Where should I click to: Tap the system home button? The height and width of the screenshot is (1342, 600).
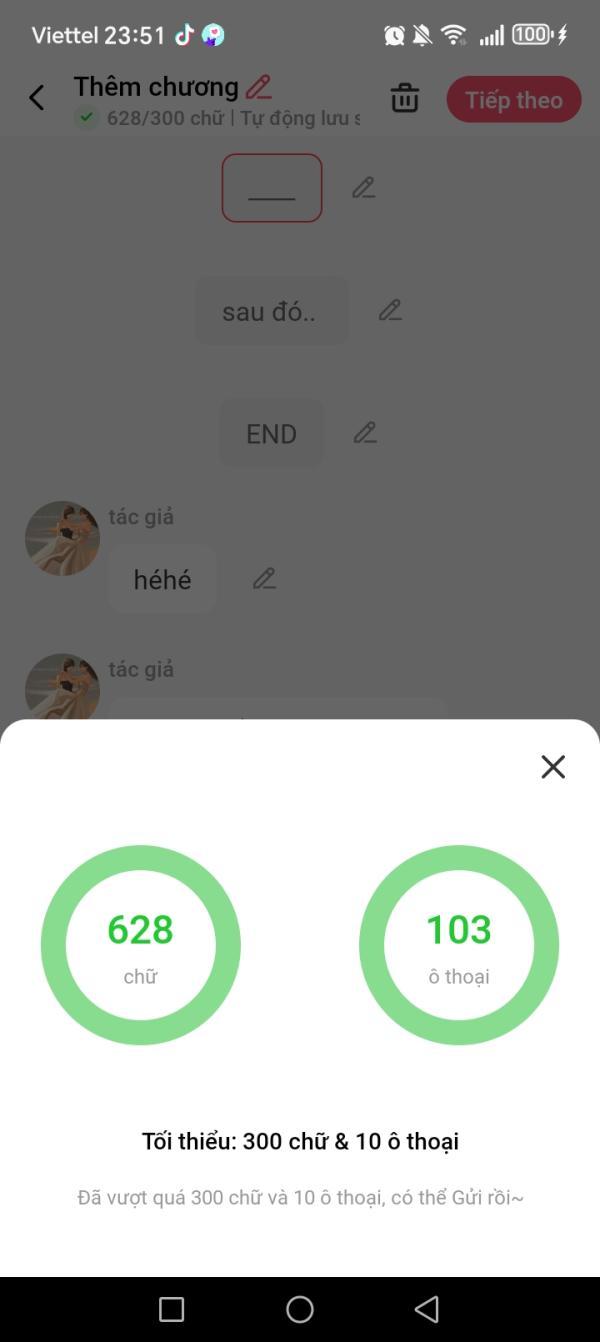(x=300, y=1309)
